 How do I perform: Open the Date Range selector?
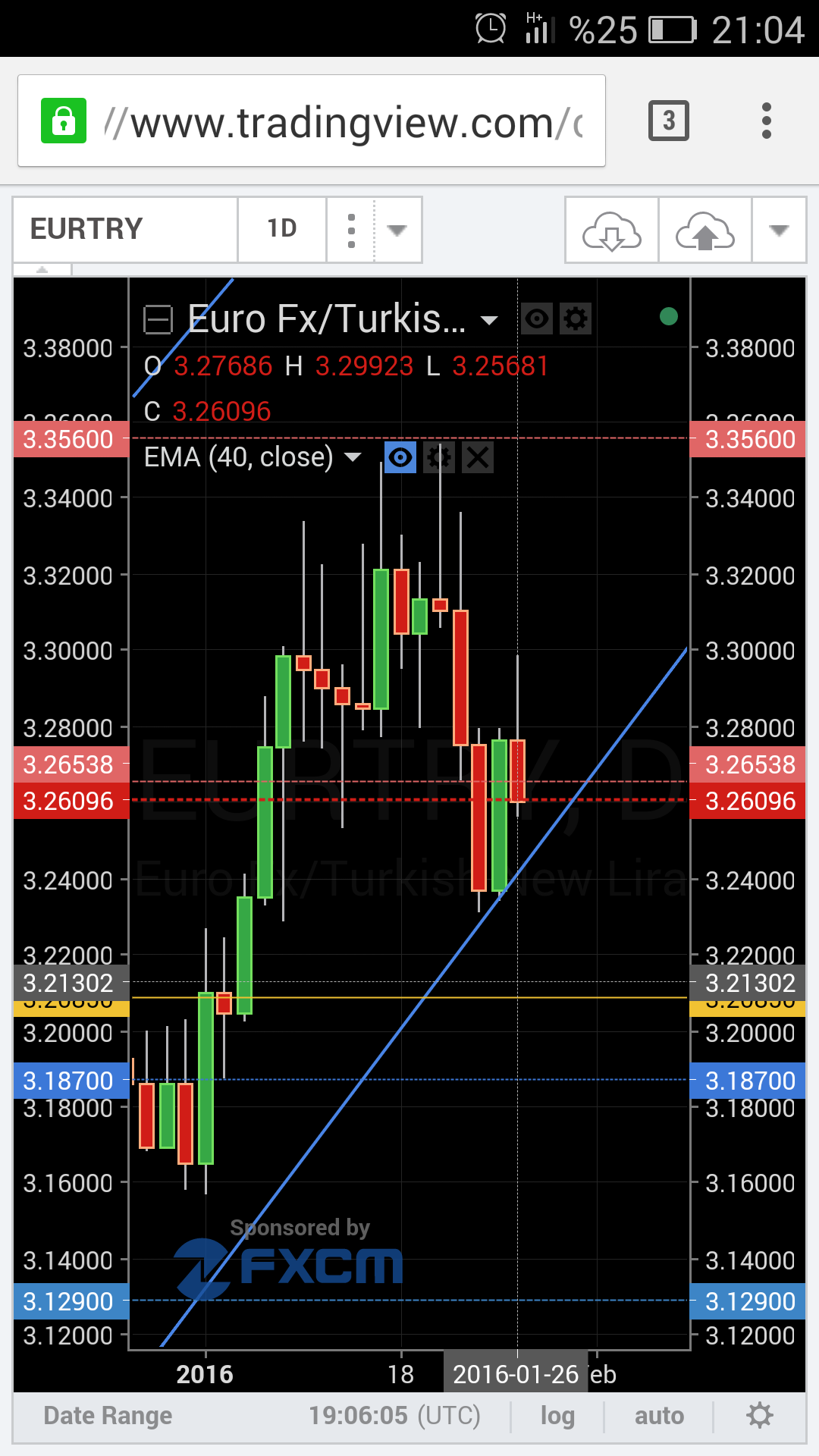(x=108, y=1416)
